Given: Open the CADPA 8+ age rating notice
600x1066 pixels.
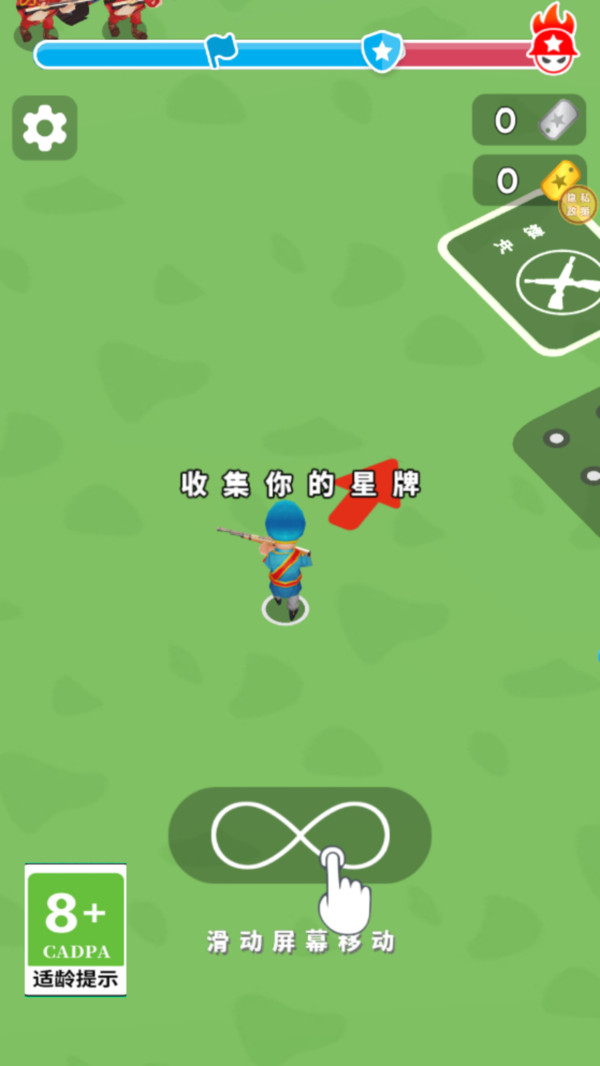Looking at the screenshot, I should 76,929.
